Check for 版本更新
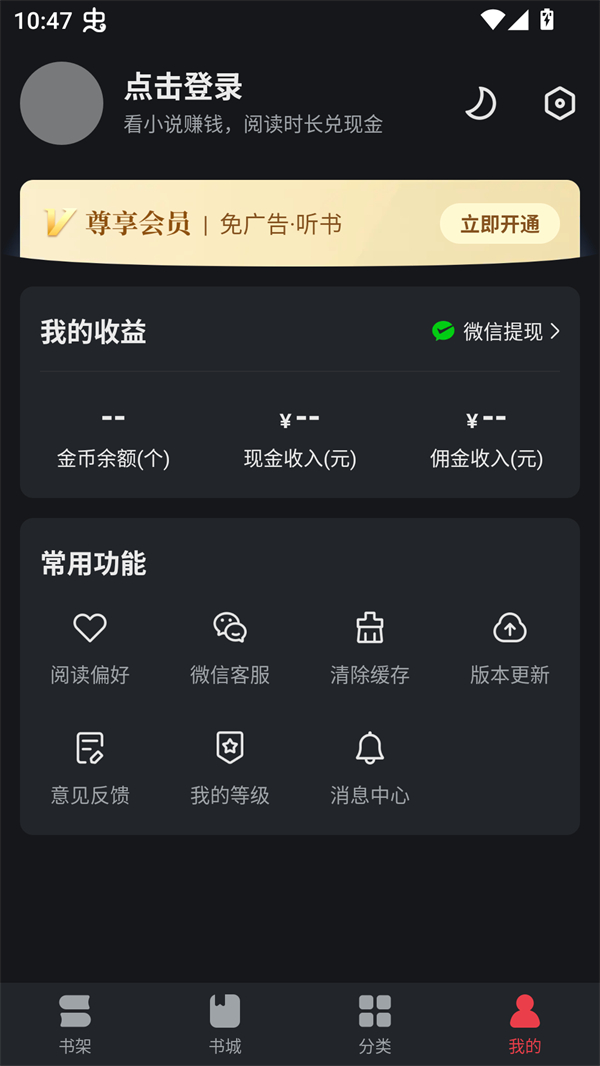600x1066 pixels. (510, 648)
